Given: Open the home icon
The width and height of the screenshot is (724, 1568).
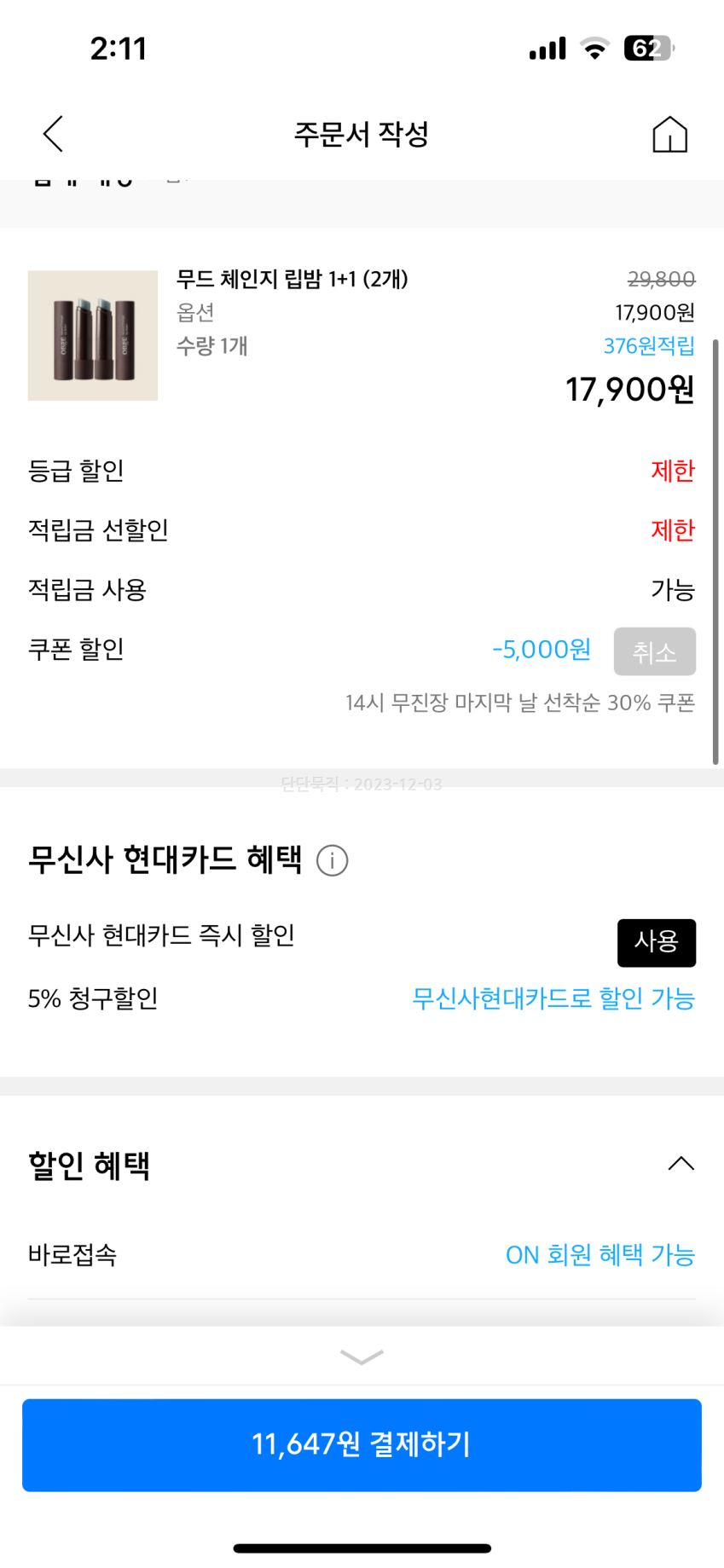Looking at the screenshot, I should [669, 135].
